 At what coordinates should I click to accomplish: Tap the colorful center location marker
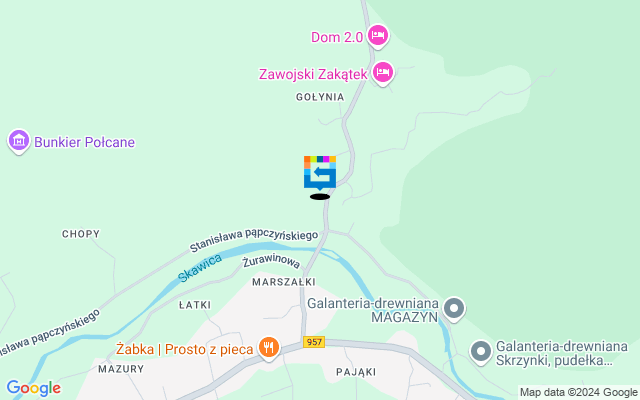(320, 172)
